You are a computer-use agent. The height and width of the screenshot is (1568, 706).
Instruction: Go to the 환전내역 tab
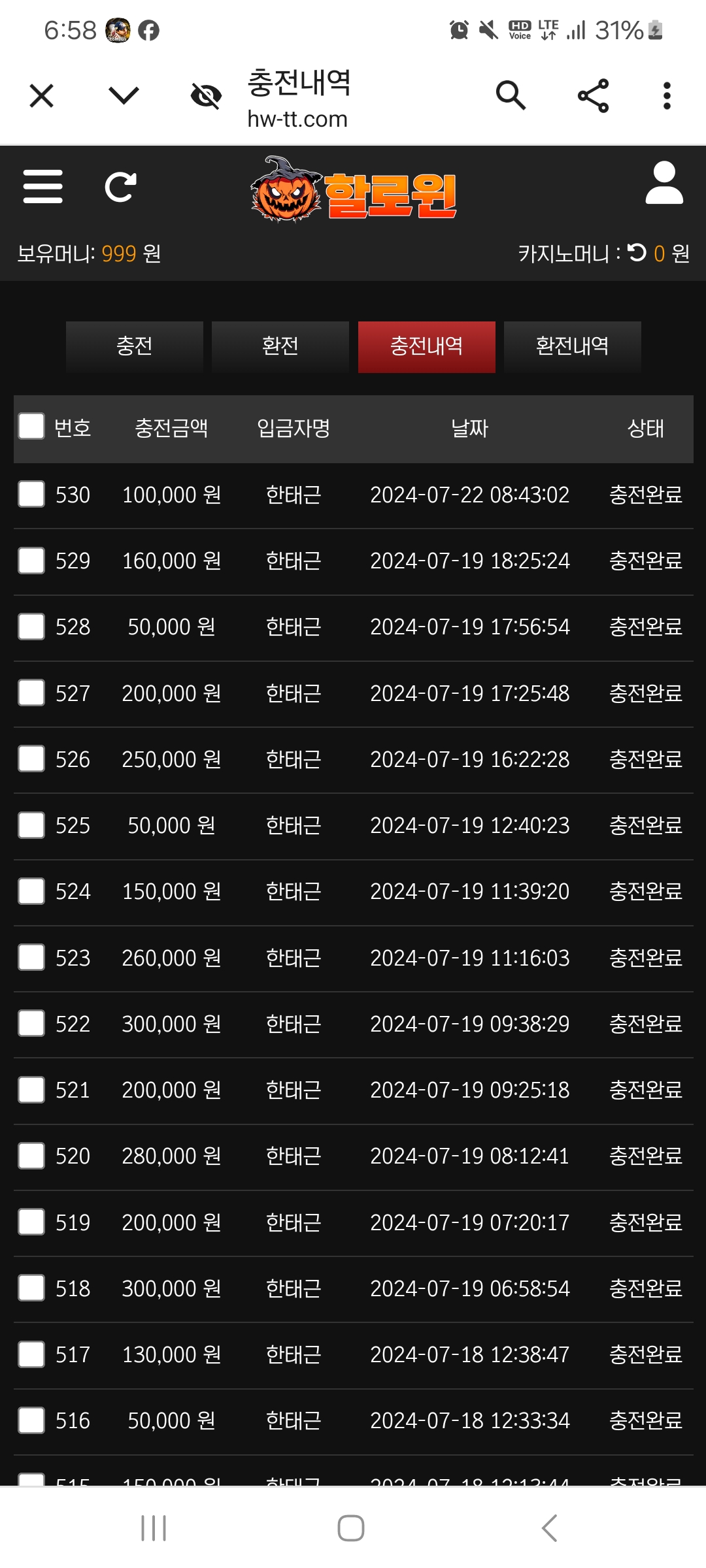pos(573,346)
